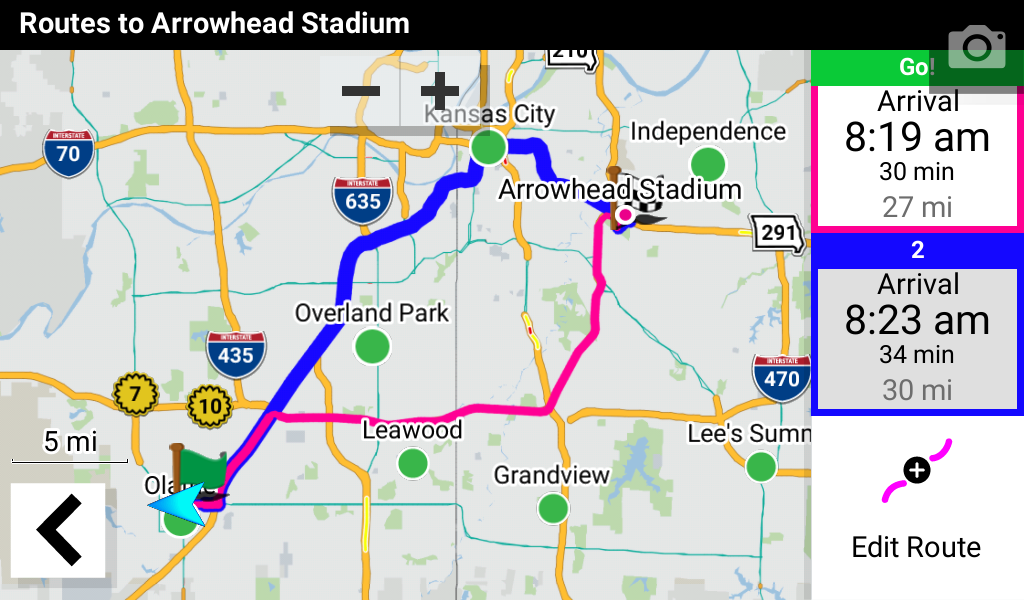Image resolution: width=1024 pixels, height=600 pixels.
Task: Tap the traffic alert badge numbered 10
Action: click(x=209, y=404)
